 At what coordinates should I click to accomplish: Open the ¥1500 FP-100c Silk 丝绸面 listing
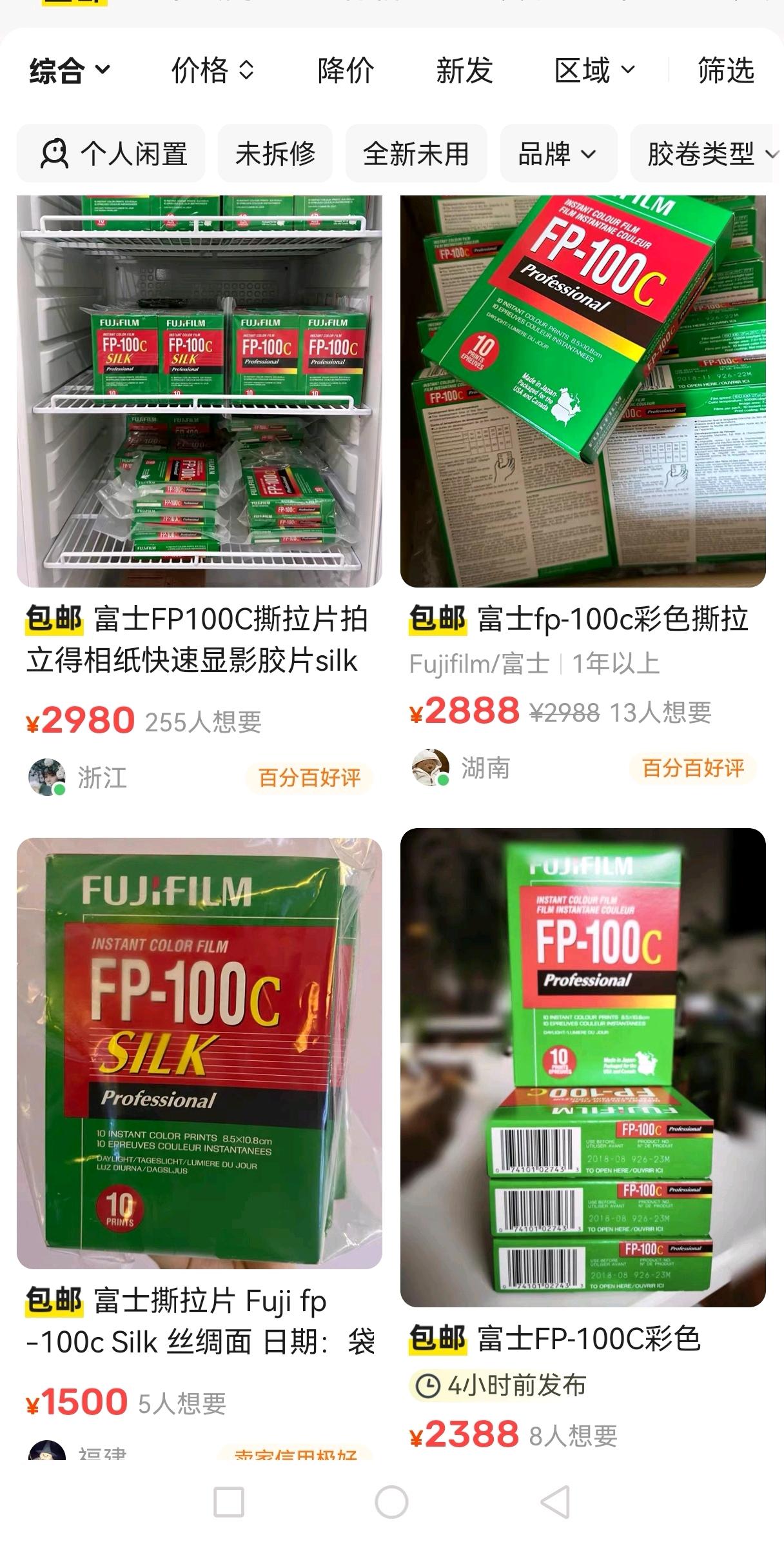pos(199,1053)
